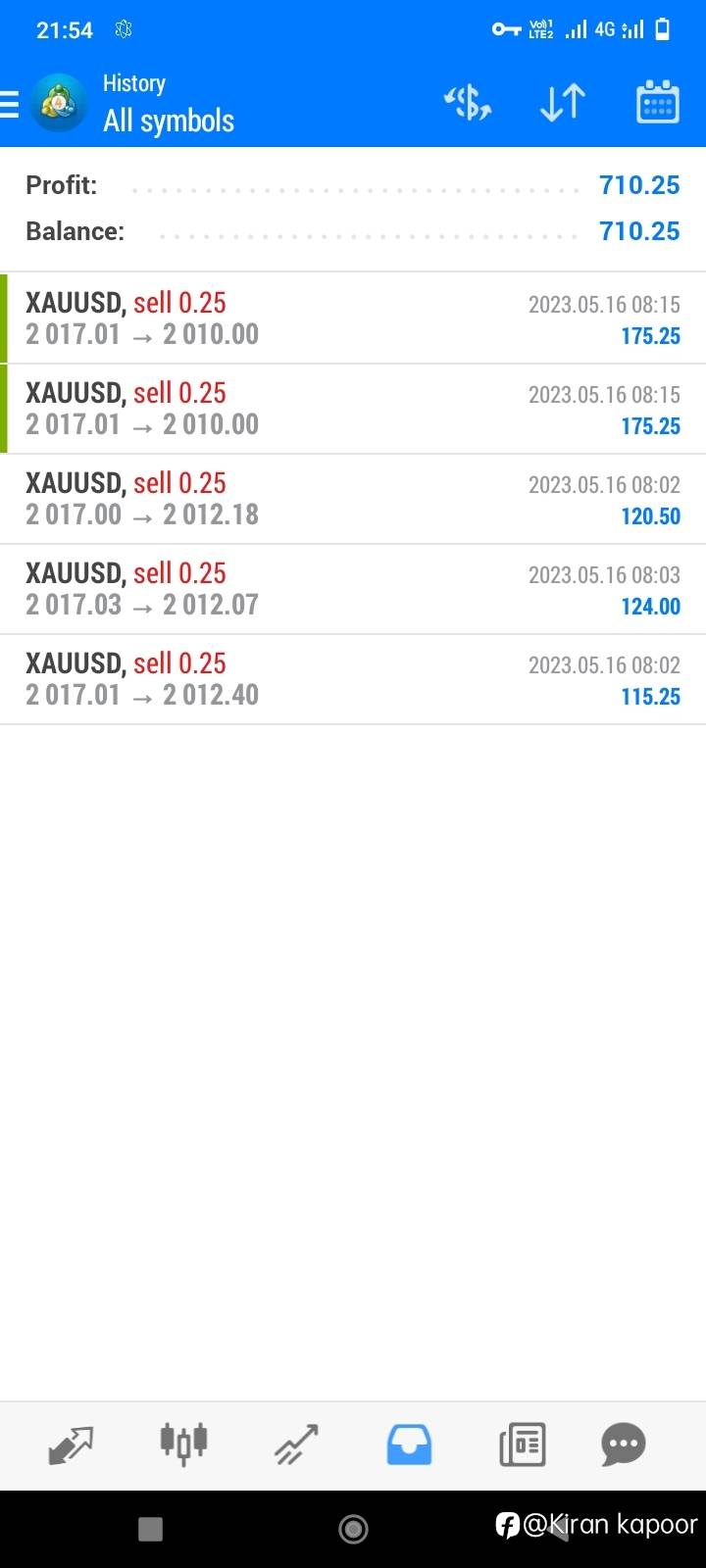Screen dimensions: 706x1568
Task: Open the symbol filter dollar icon
Action: click(468, 103)
